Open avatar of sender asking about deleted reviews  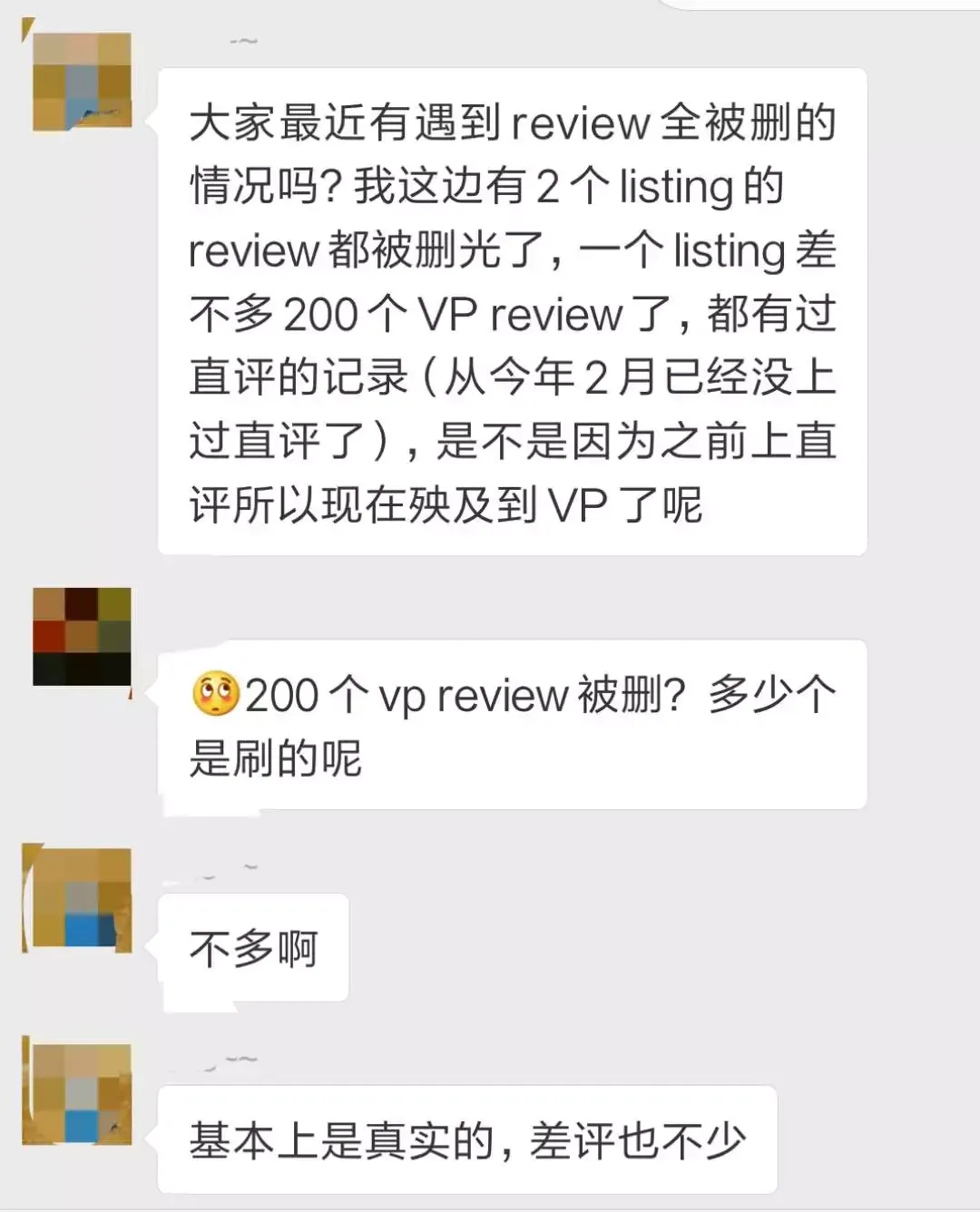pos(82,82)
